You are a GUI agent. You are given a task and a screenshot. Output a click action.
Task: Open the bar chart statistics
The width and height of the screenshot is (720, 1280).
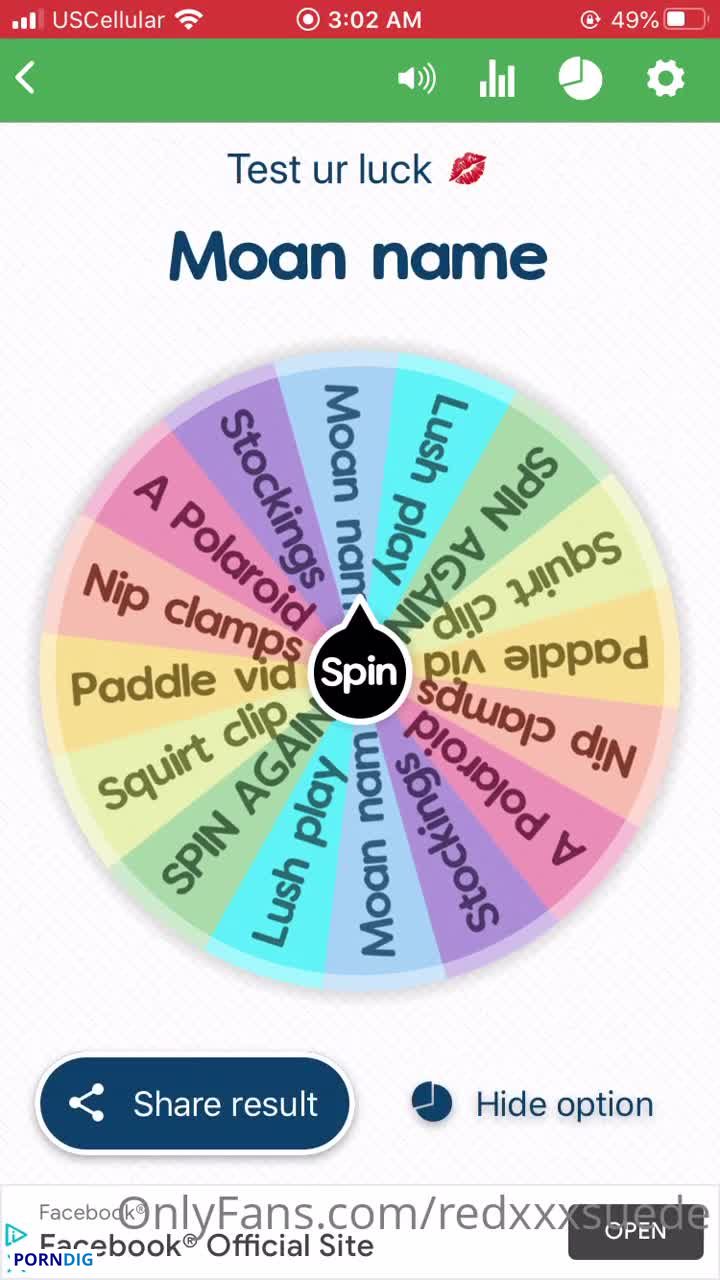[497, 79]
